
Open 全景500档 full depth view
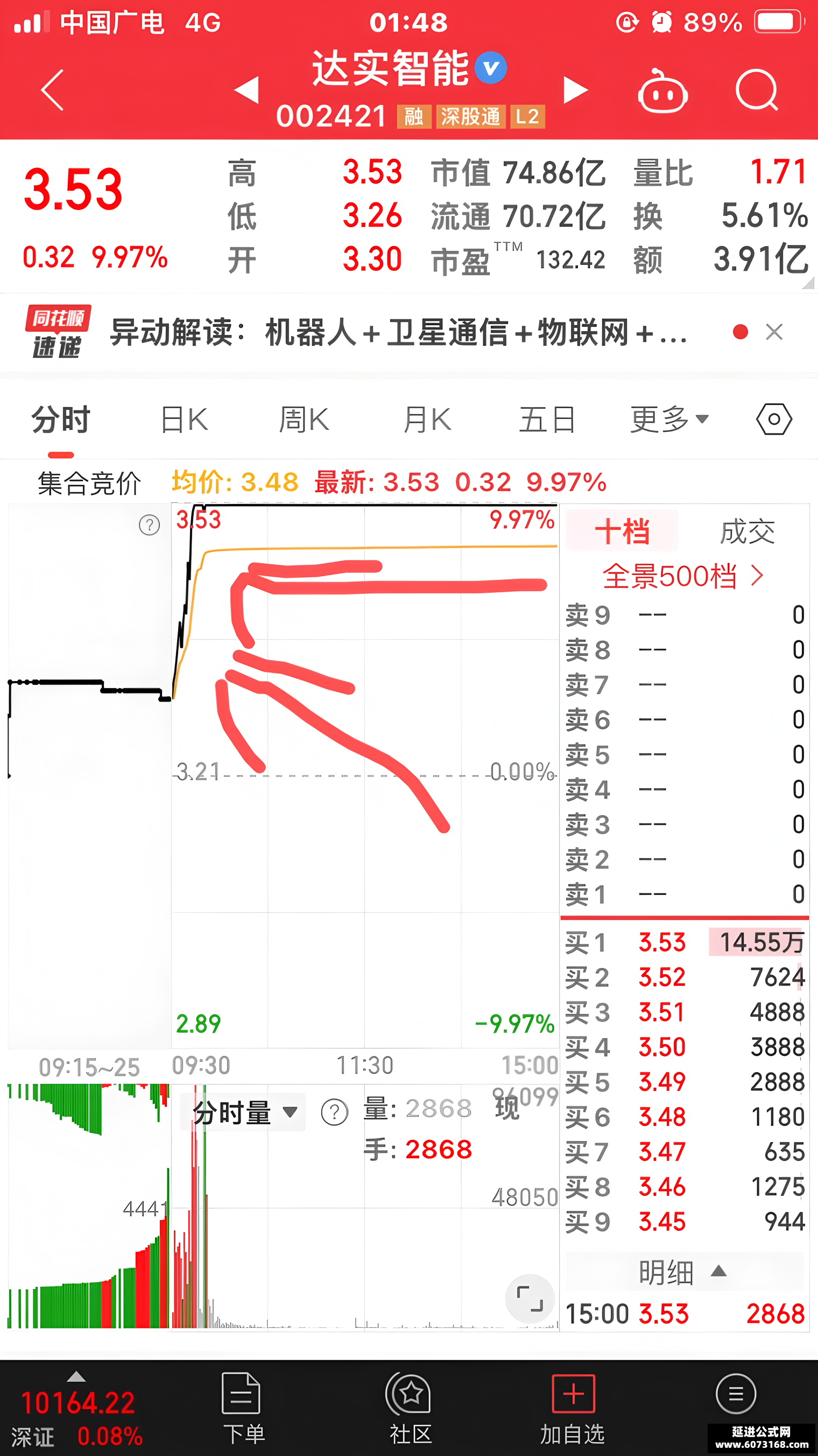tap(683, 576)
